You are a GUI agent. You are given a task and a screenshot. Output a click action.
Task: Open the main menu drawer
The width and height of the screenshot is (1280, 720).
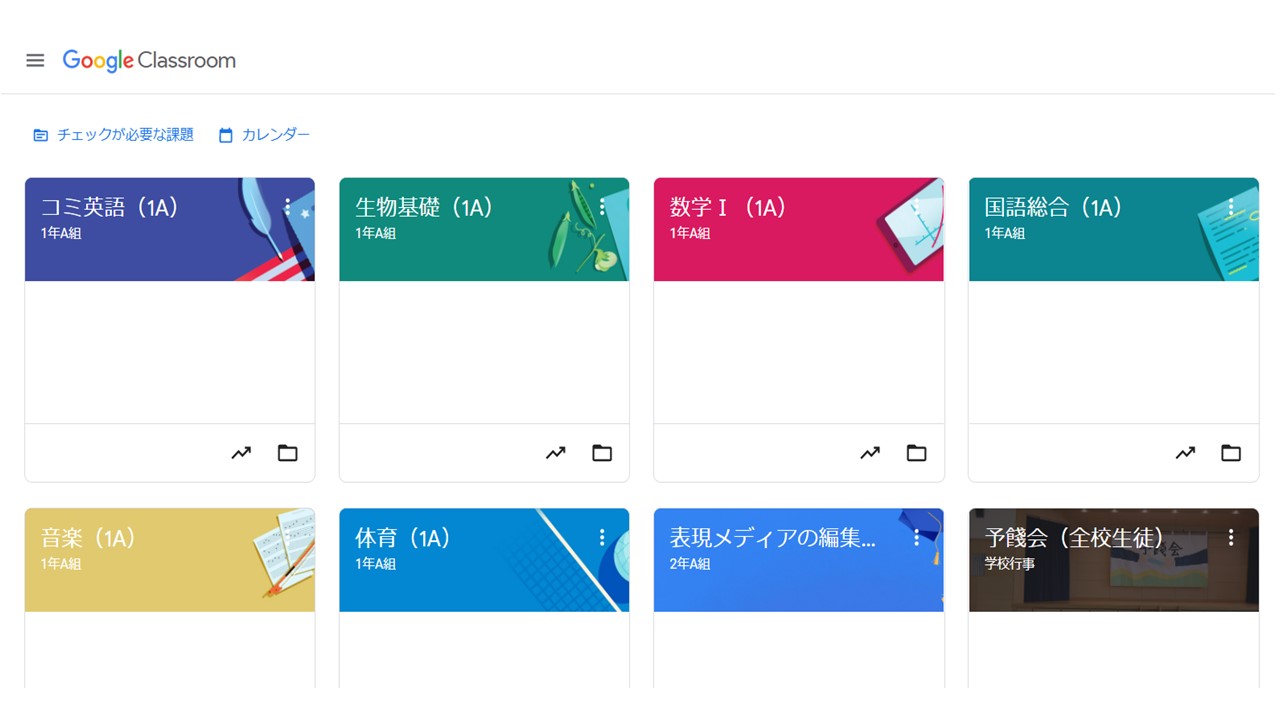(x=35, y=60)
